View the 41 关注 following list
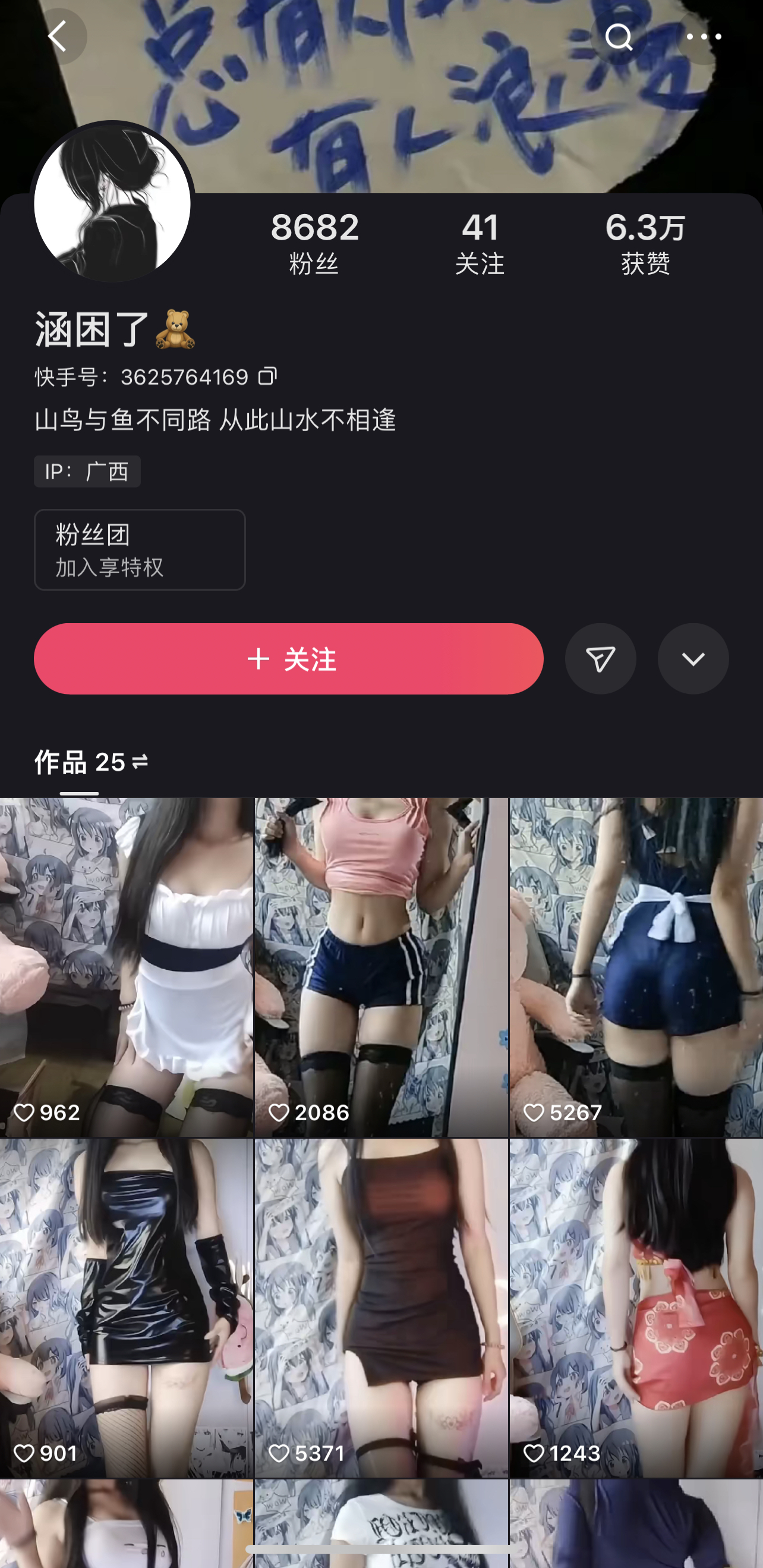The height and width of the screenshot is (1568, 763). (480, 243)
